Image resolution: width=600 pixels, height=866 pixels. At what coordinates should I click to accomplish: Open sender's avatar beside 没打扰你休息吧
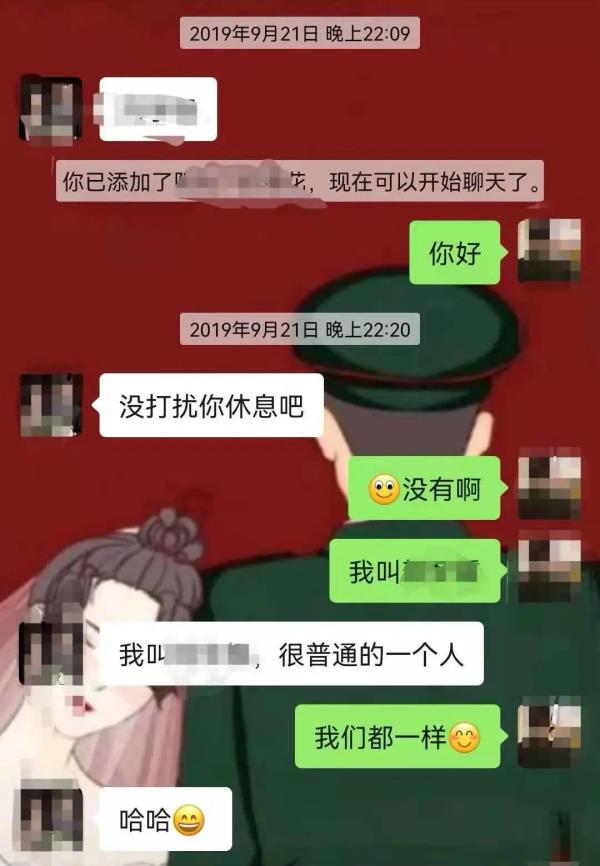click(x=51, y=405)
